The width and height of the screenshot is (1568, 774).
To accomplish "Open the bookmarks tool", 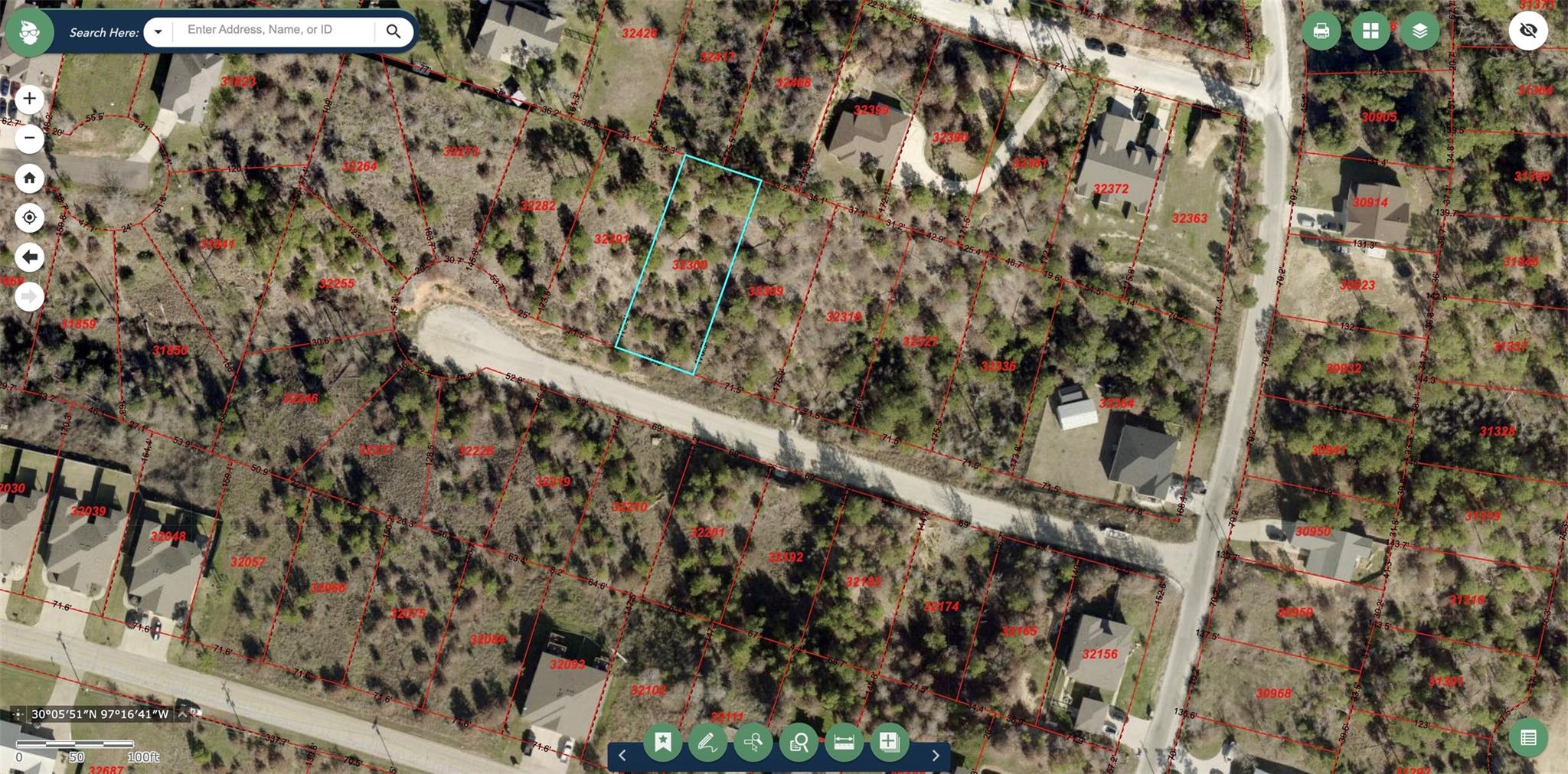I will pos(662,741).
